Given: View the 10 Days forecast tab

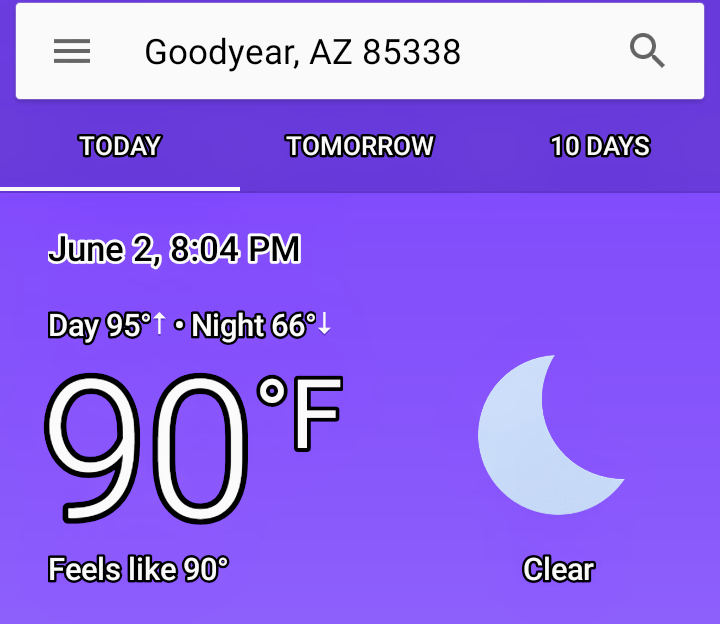Looking at the screenshot, I should click(x=600, y=147).
